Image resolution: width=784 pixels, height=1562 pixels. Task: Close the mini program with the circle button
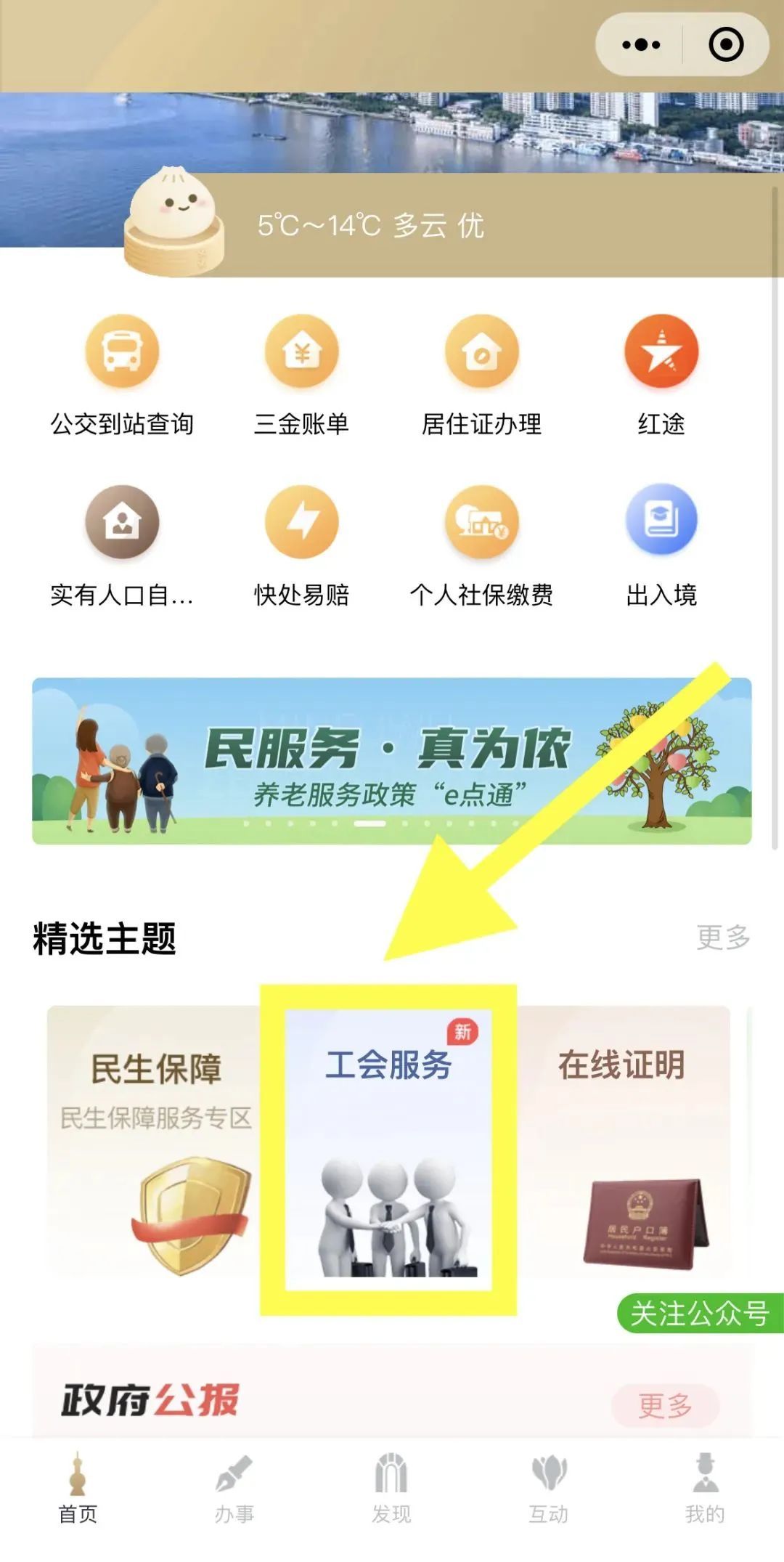click(726, 45)
